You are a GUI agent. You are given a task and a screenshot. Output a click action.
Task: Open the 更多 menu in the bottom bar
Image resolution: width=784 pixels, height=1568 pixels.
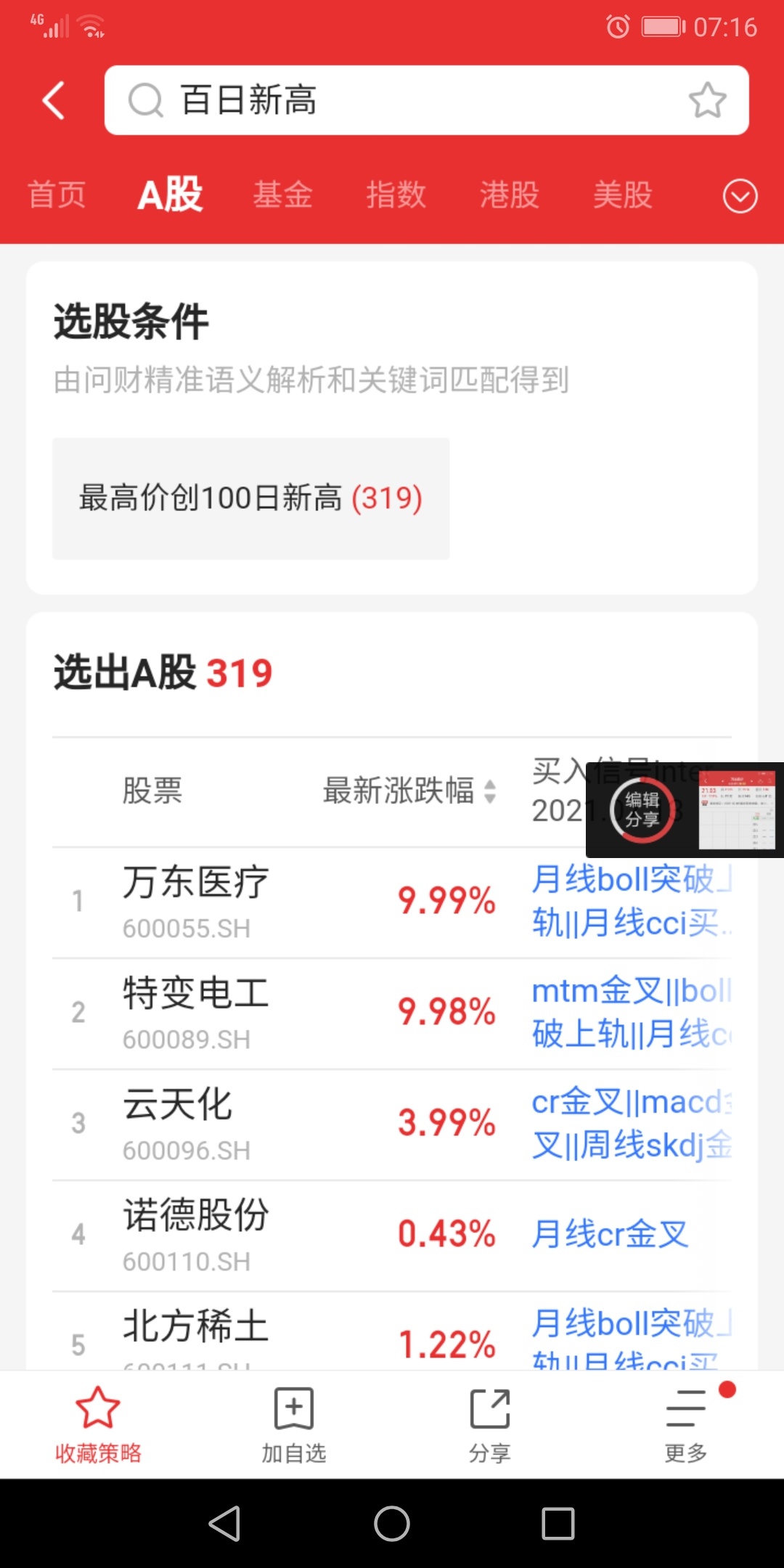[686, 1424]
